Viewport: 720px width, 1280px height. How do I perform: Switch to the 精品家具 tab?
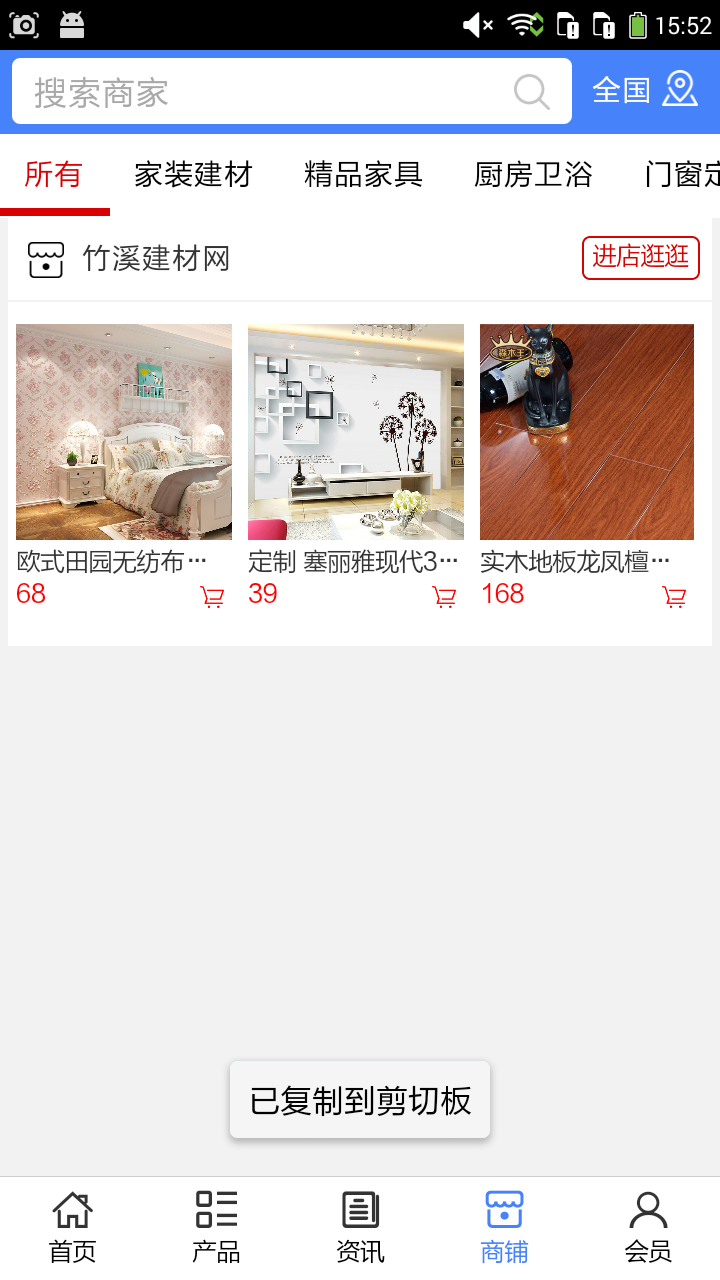tap(363, 175)
